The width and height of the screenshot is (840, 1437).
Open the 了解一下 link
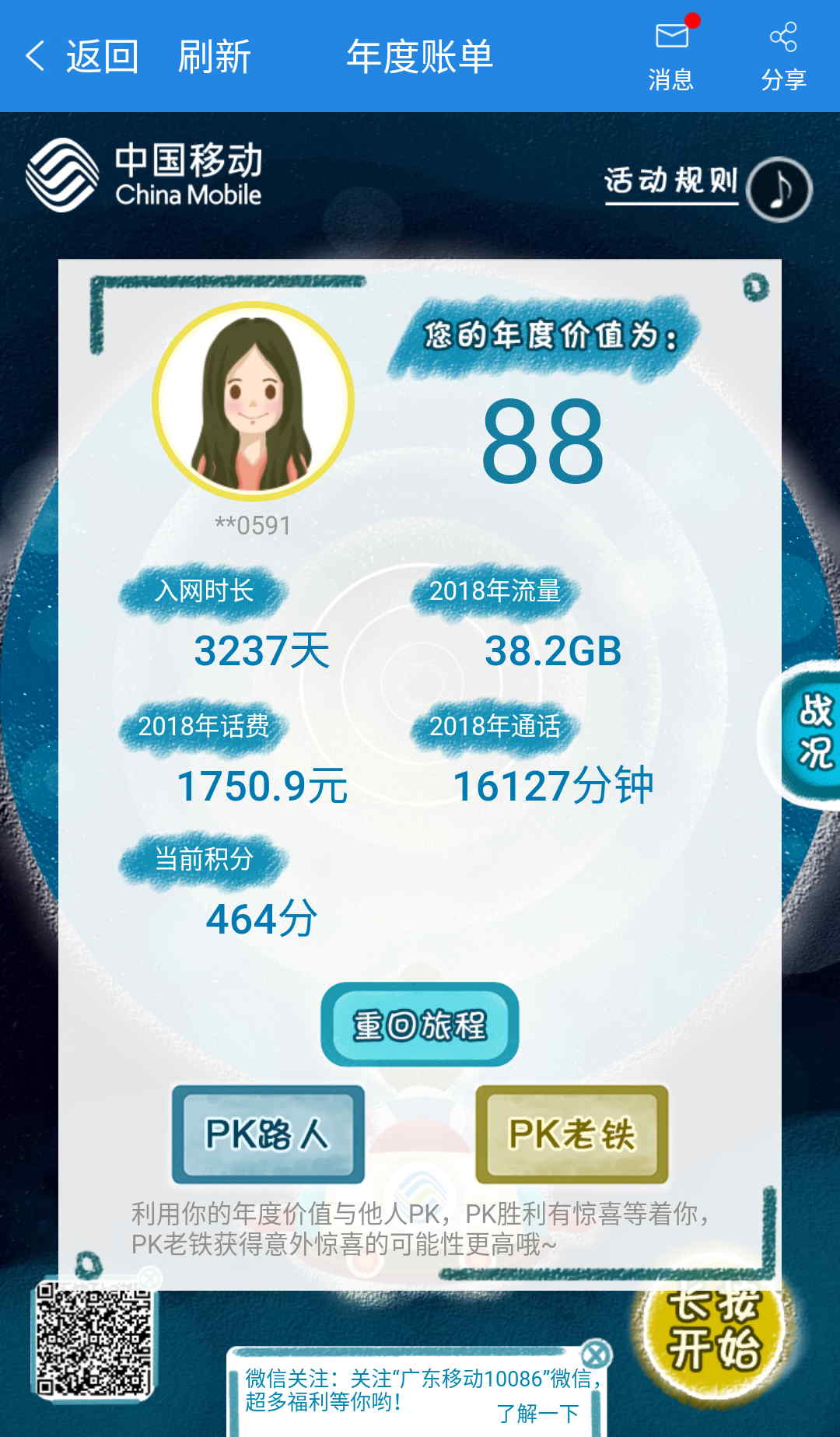pos(537,1413)
